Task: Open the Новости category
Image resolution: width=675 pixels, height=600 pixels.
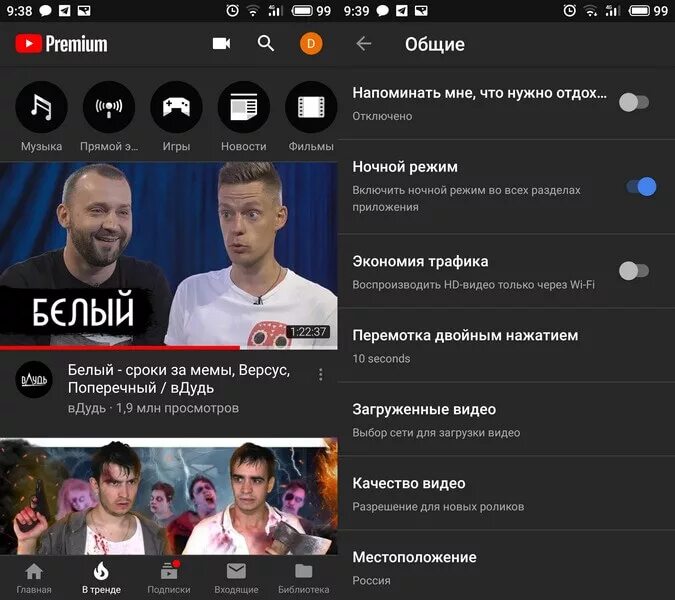Action: click(x=243, y=108)
